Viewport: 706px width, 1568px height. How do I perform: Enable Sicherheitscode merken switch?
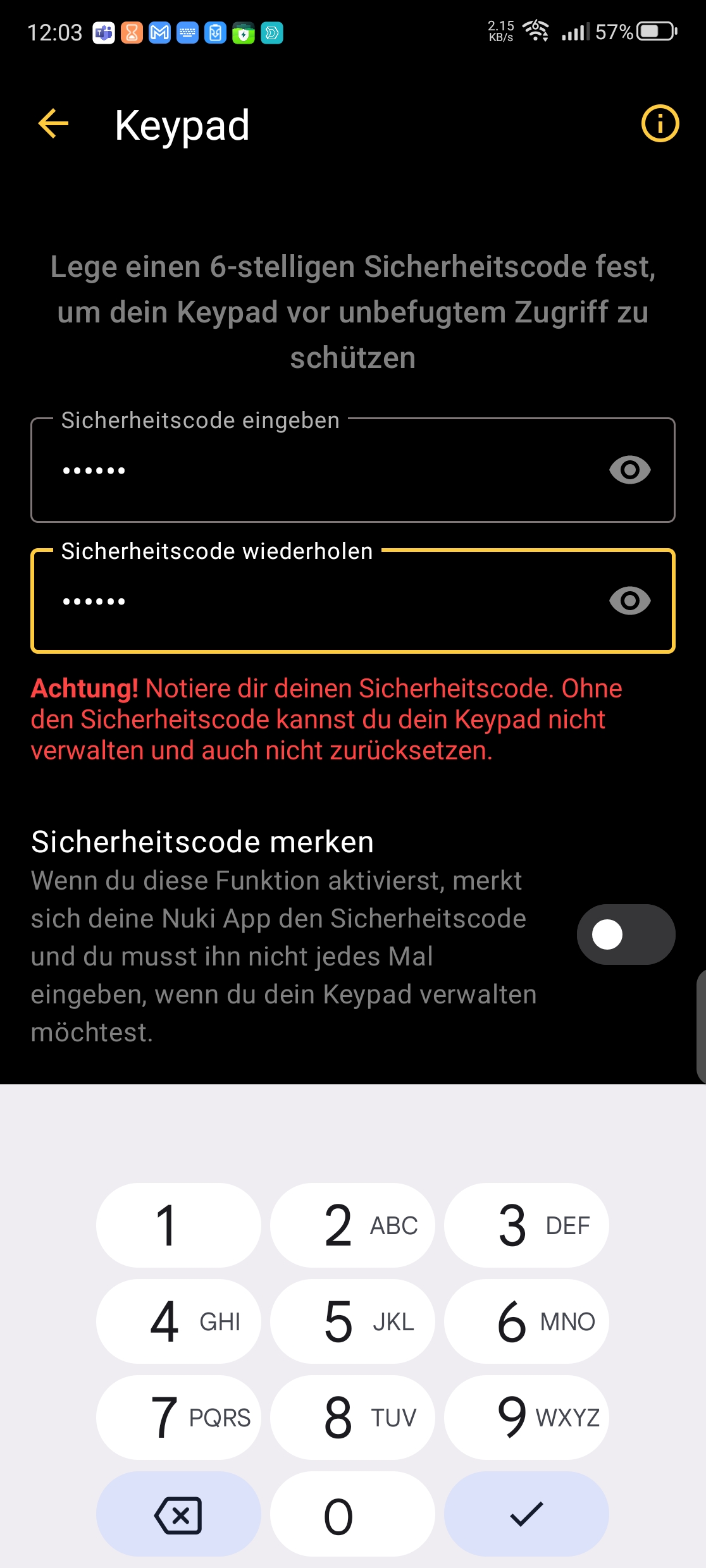coord(625,934)
